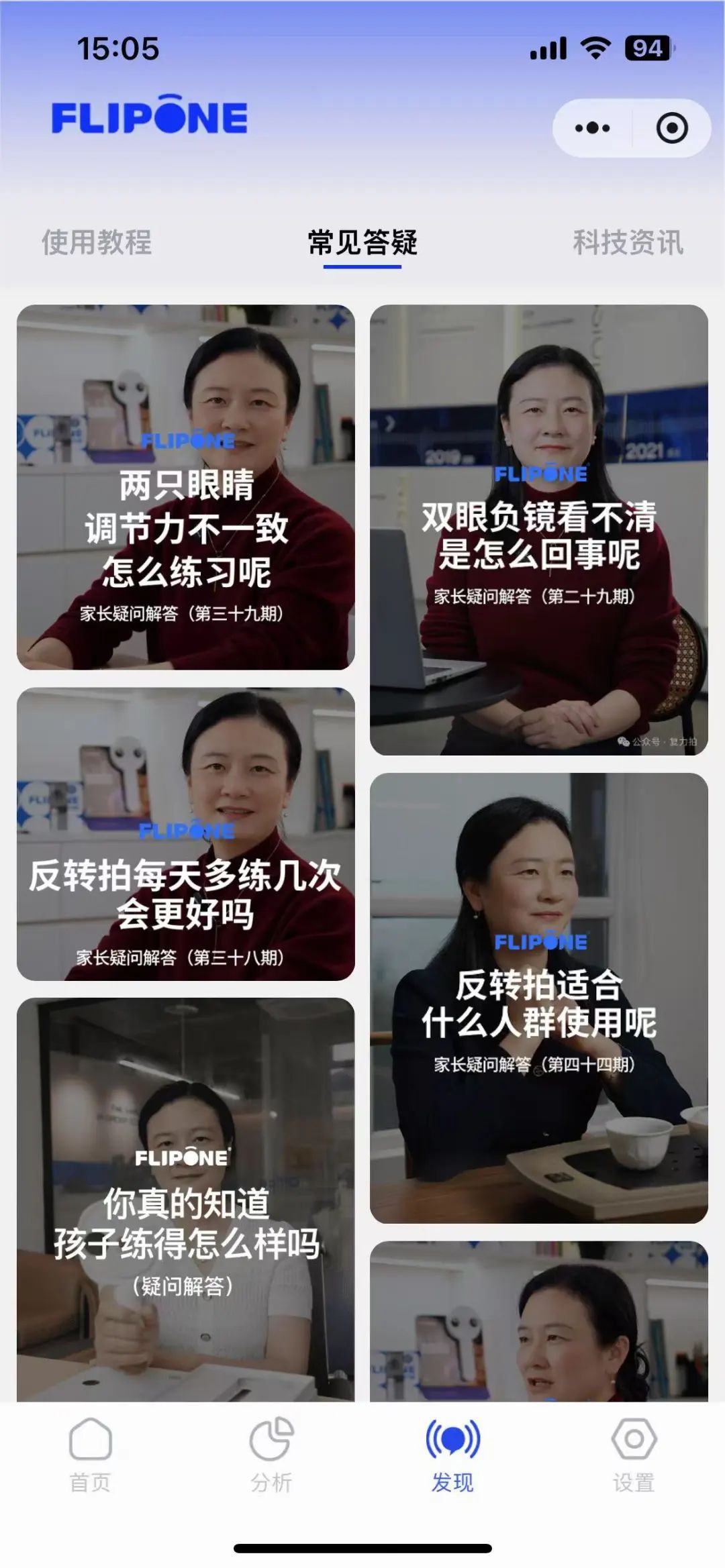Close the mini program with the circle button
Viewport: 725px width, 1568px height.
coord(672,127)
